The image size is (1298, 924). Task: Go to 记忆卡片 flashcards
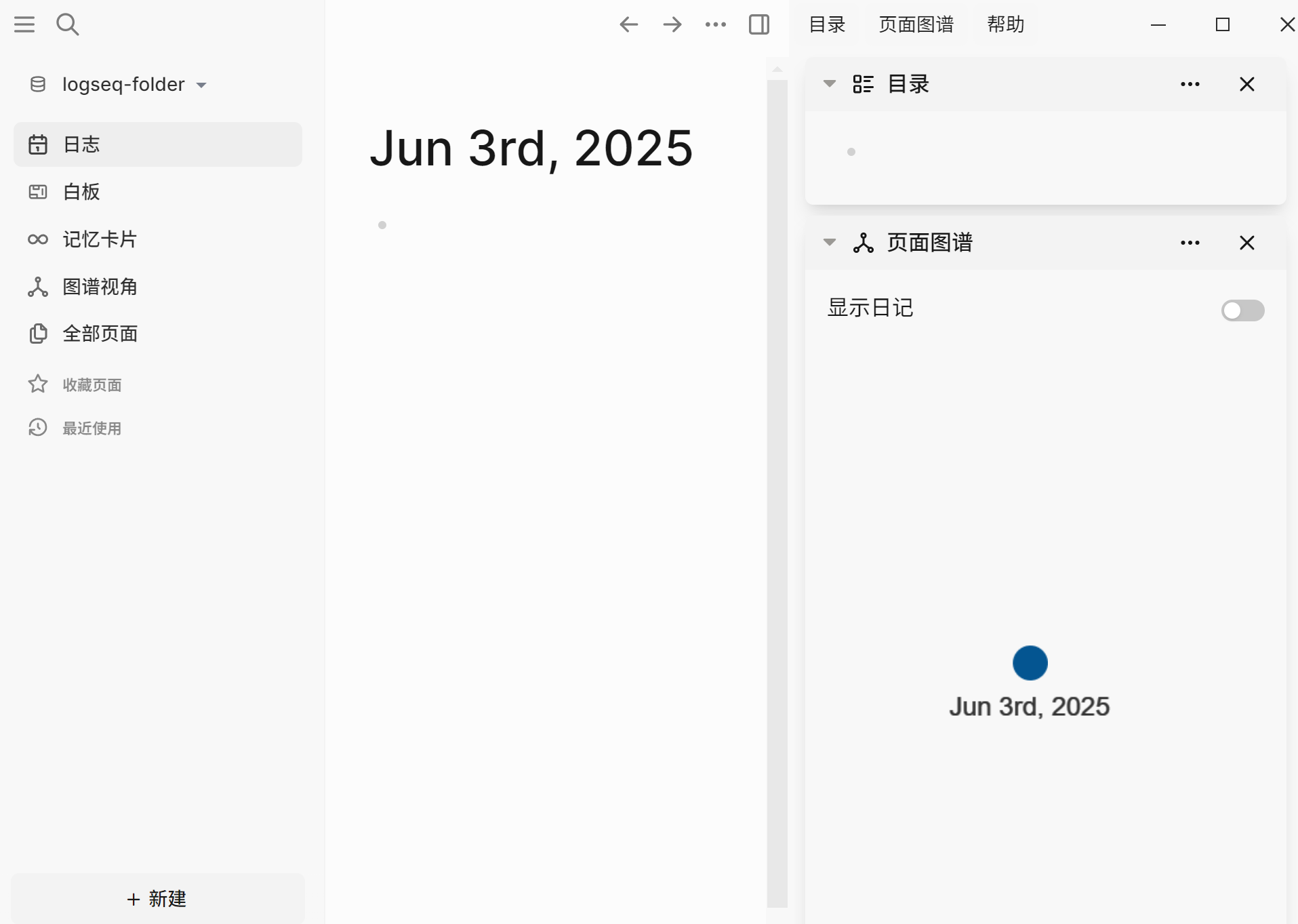pos(100,239)
